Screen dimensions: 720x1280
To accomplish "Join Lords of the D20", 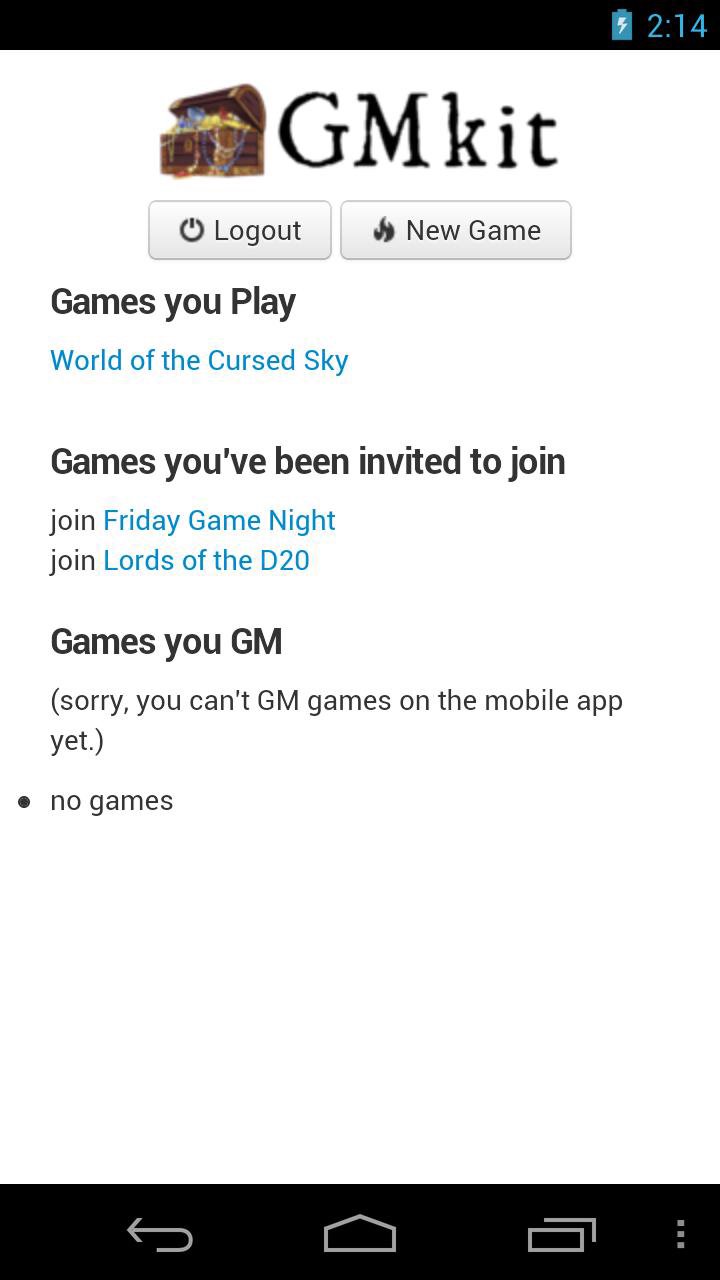I will 206,560.
